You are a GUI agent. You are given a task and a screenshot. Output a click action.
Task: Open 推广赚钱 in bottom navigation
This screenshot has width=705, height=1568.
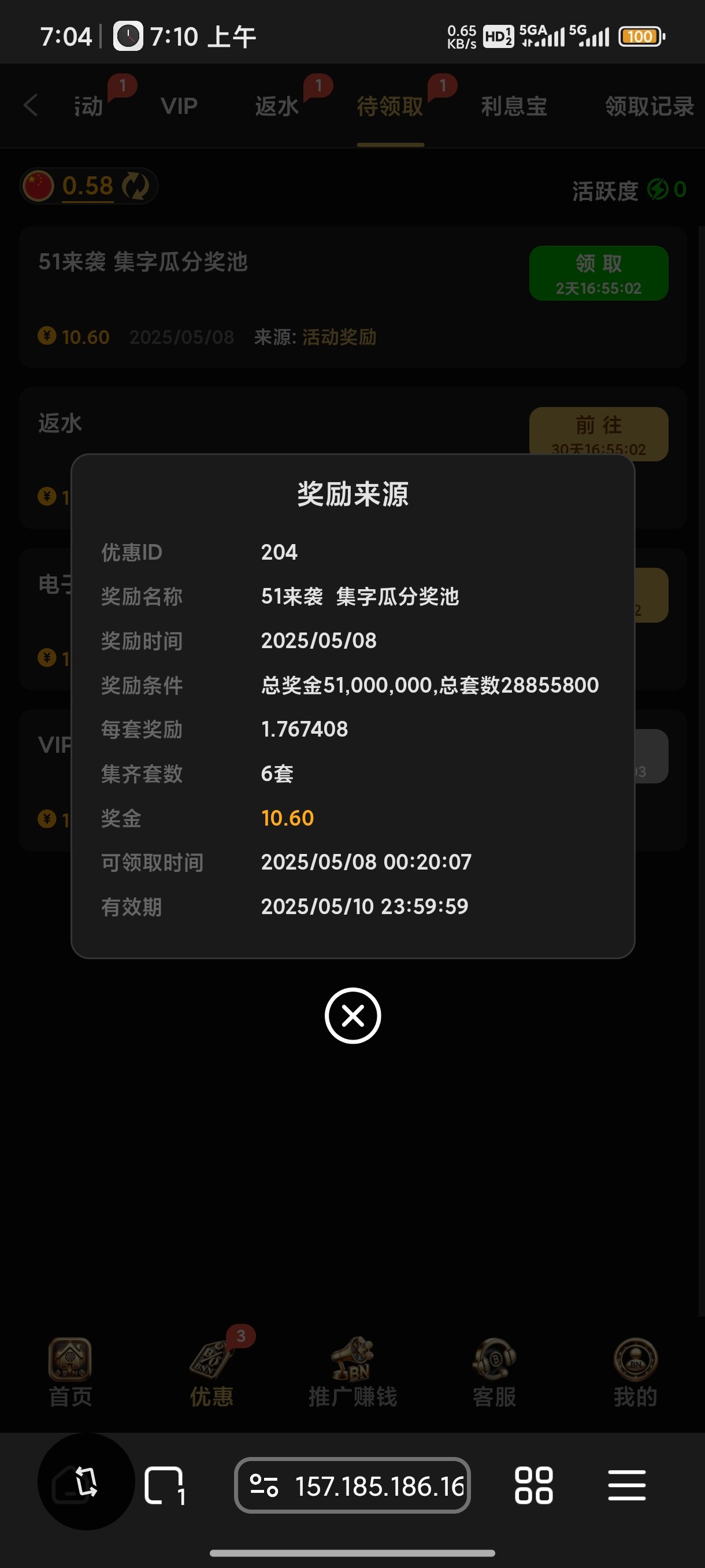352,1373
